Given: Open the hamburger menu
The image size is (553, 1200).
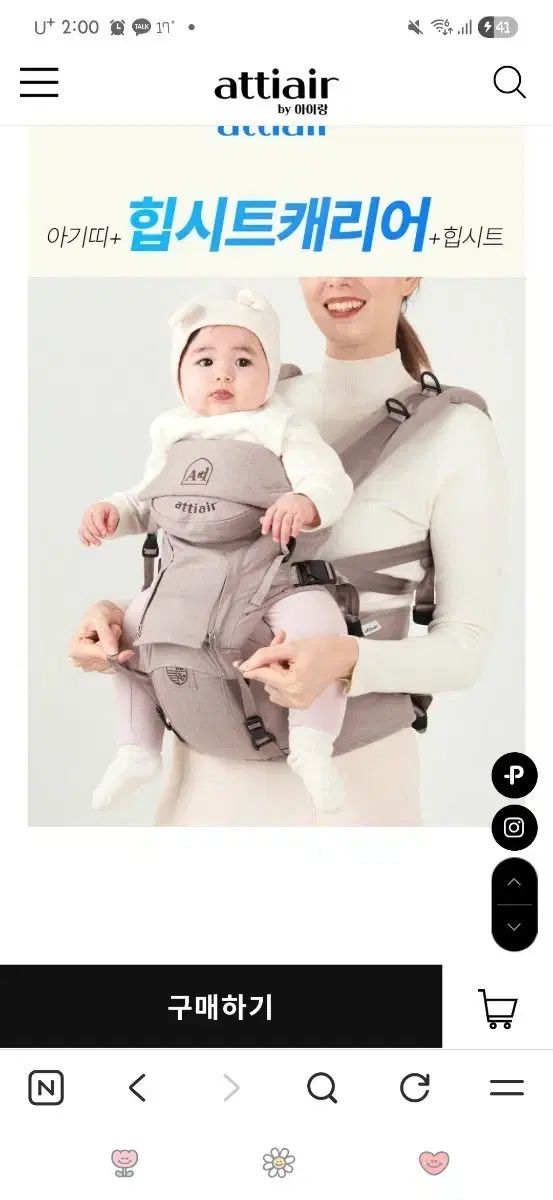Looking at the screenshot, I should tap(39, 83).
